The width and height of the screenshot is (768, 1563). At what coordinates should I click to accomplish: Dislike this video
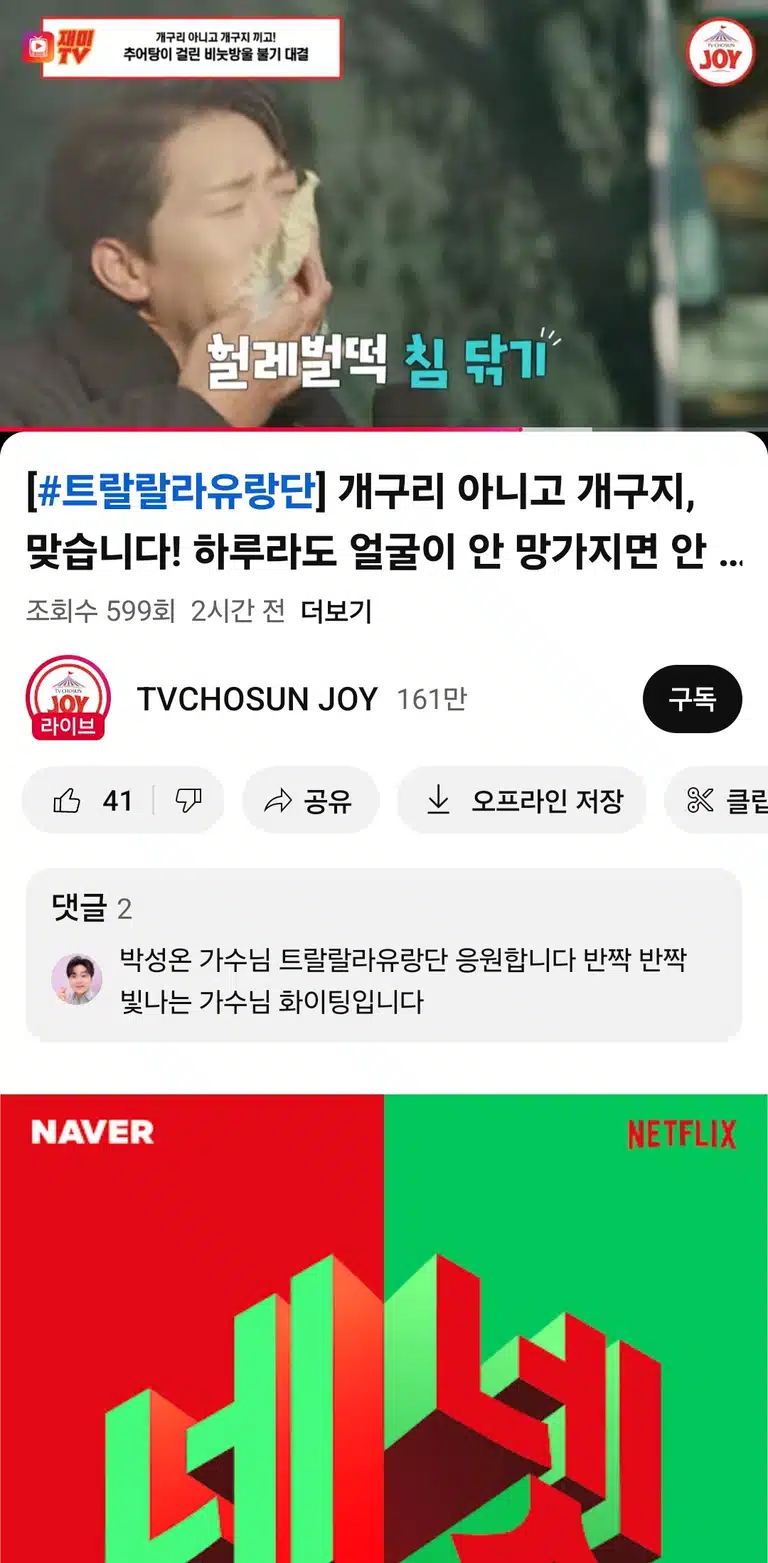(x=188, y=800)
